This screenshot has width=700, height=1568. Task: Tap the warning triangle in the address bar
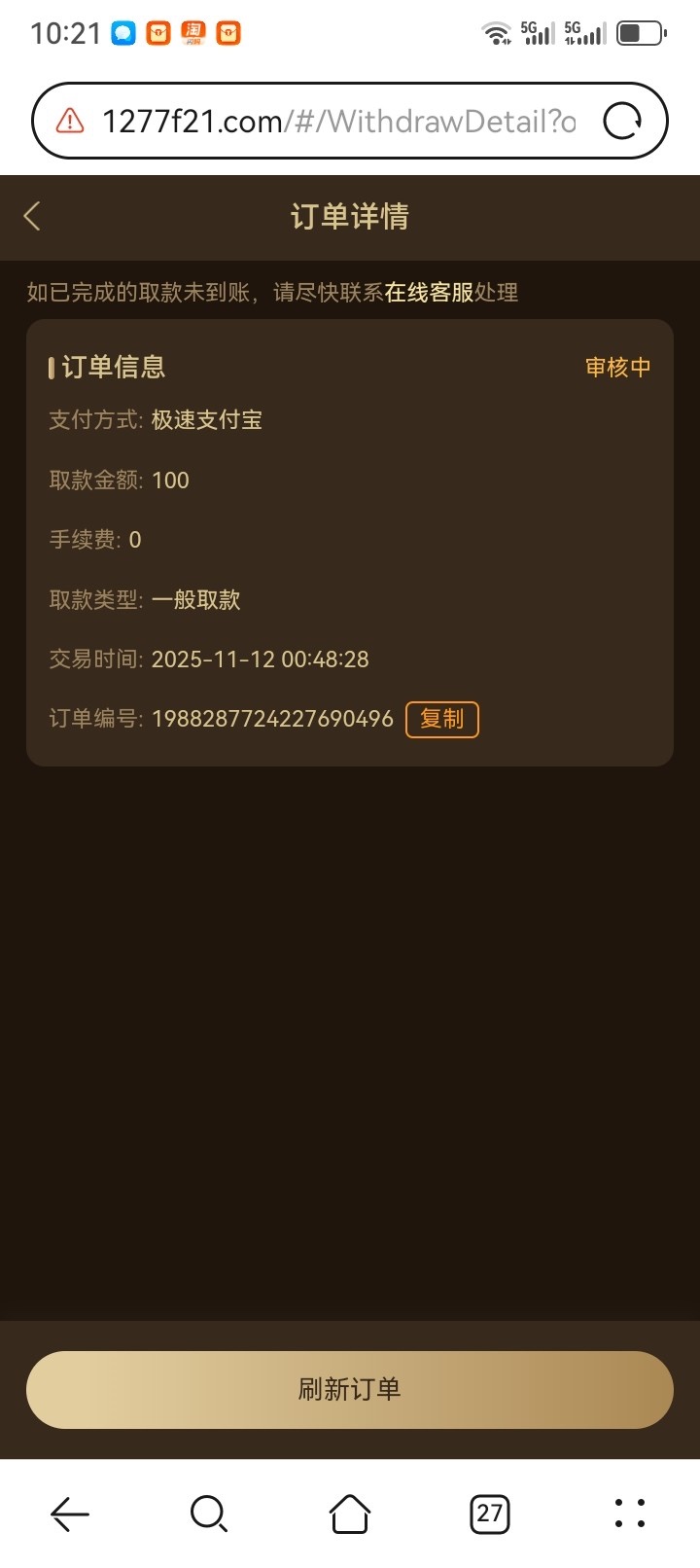tap(66, 120)
